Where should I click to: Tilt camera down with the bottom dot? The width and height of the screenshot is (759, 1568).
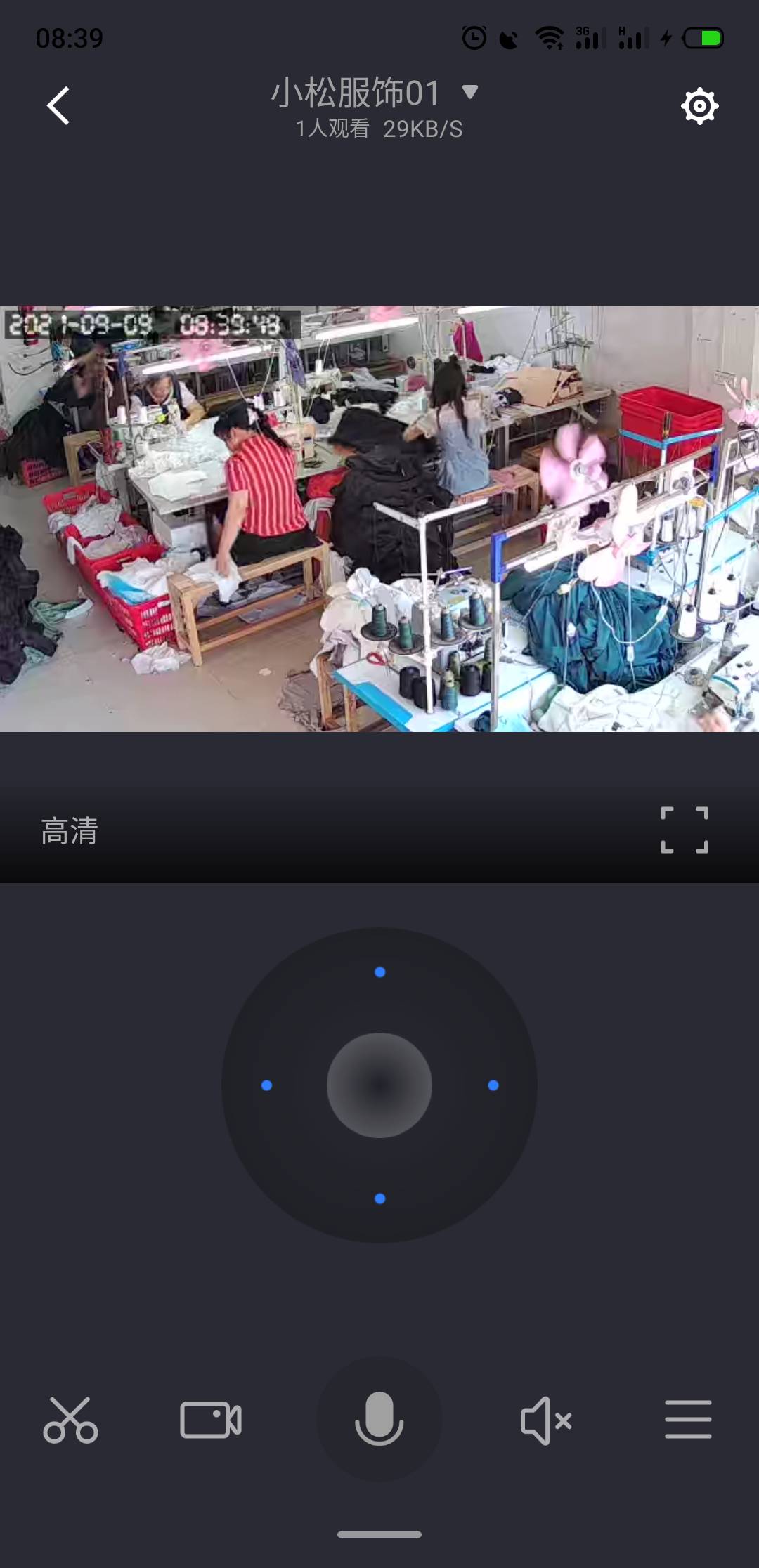click(379, 1198)
